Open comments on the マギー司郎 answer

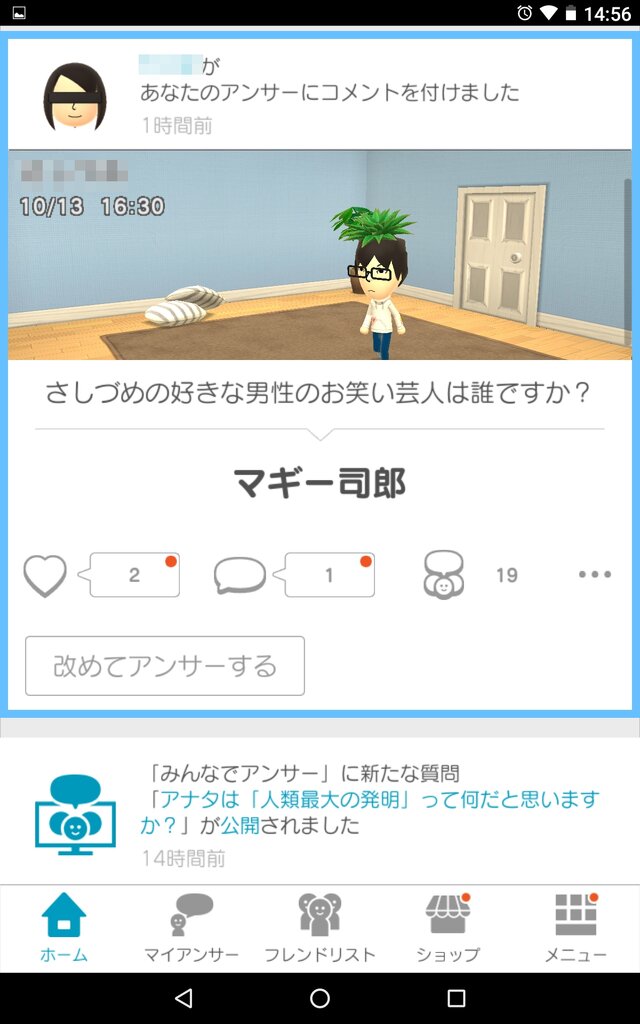[x=240, y=576]
